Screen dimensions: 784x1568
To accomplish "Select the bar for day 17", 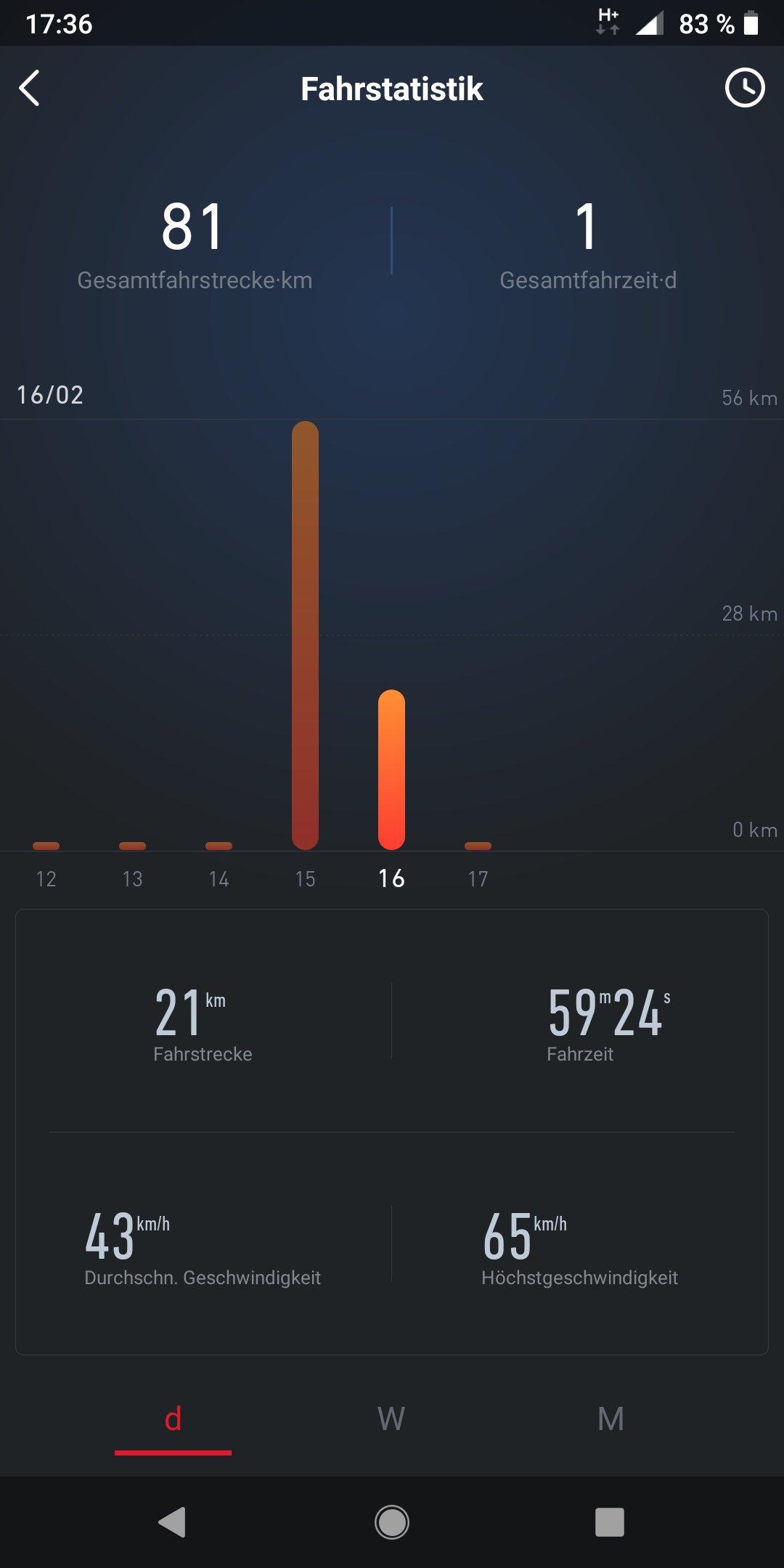I will pyautogui.click(x=478, y=846).
